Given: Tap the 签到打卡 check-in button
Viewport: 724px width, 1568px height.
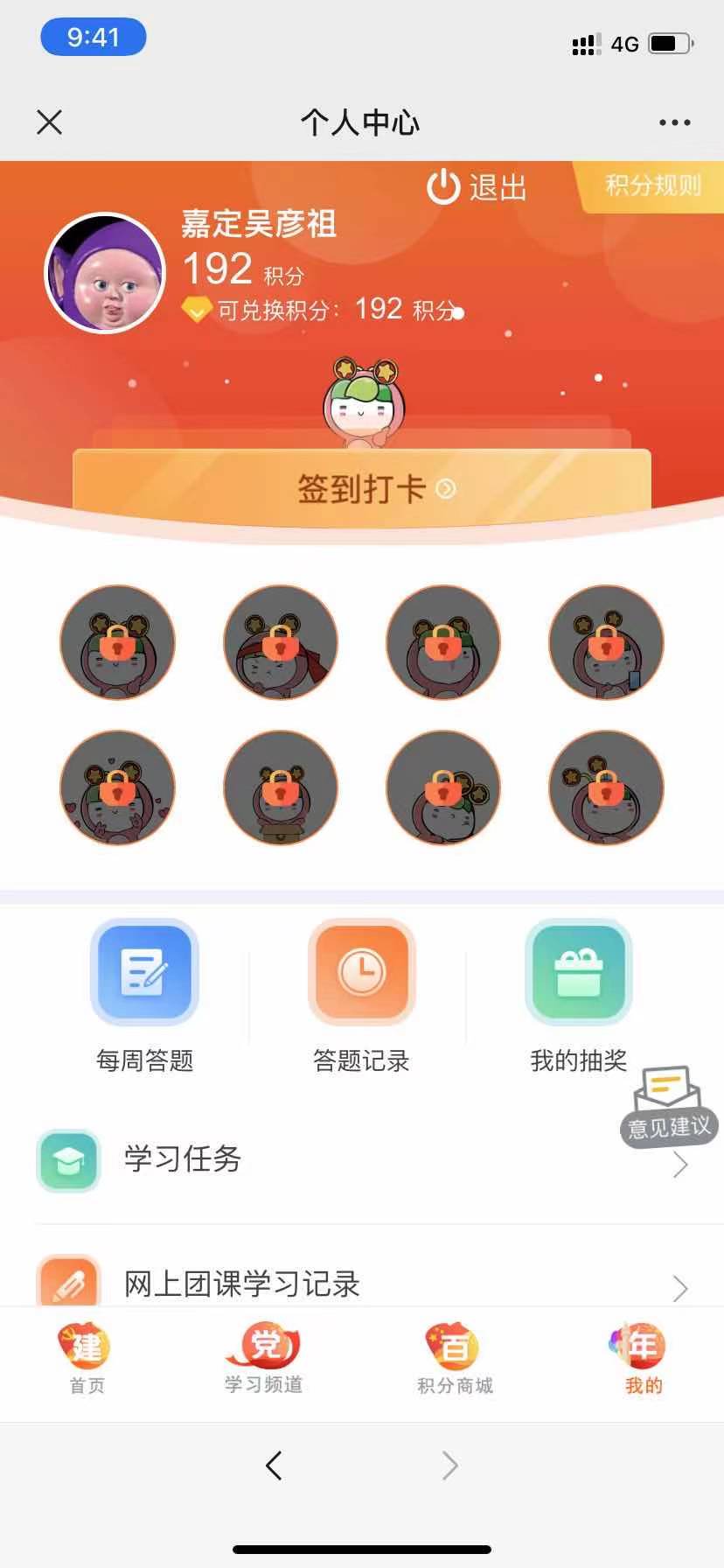Looking at the screenshot, I should 362,487.
